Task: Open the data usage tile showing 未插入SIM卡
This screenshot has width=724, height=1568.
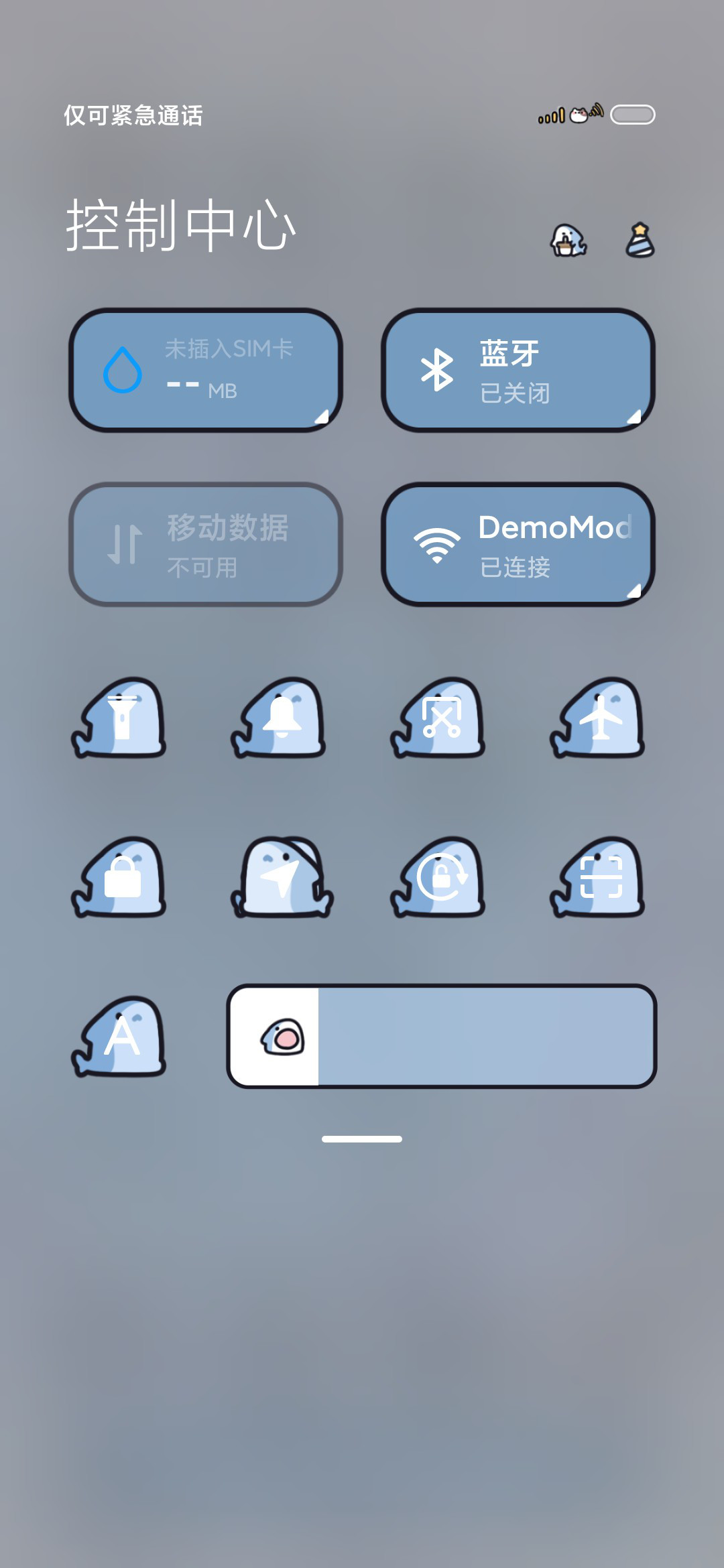Action: click(x=206, y=370)
